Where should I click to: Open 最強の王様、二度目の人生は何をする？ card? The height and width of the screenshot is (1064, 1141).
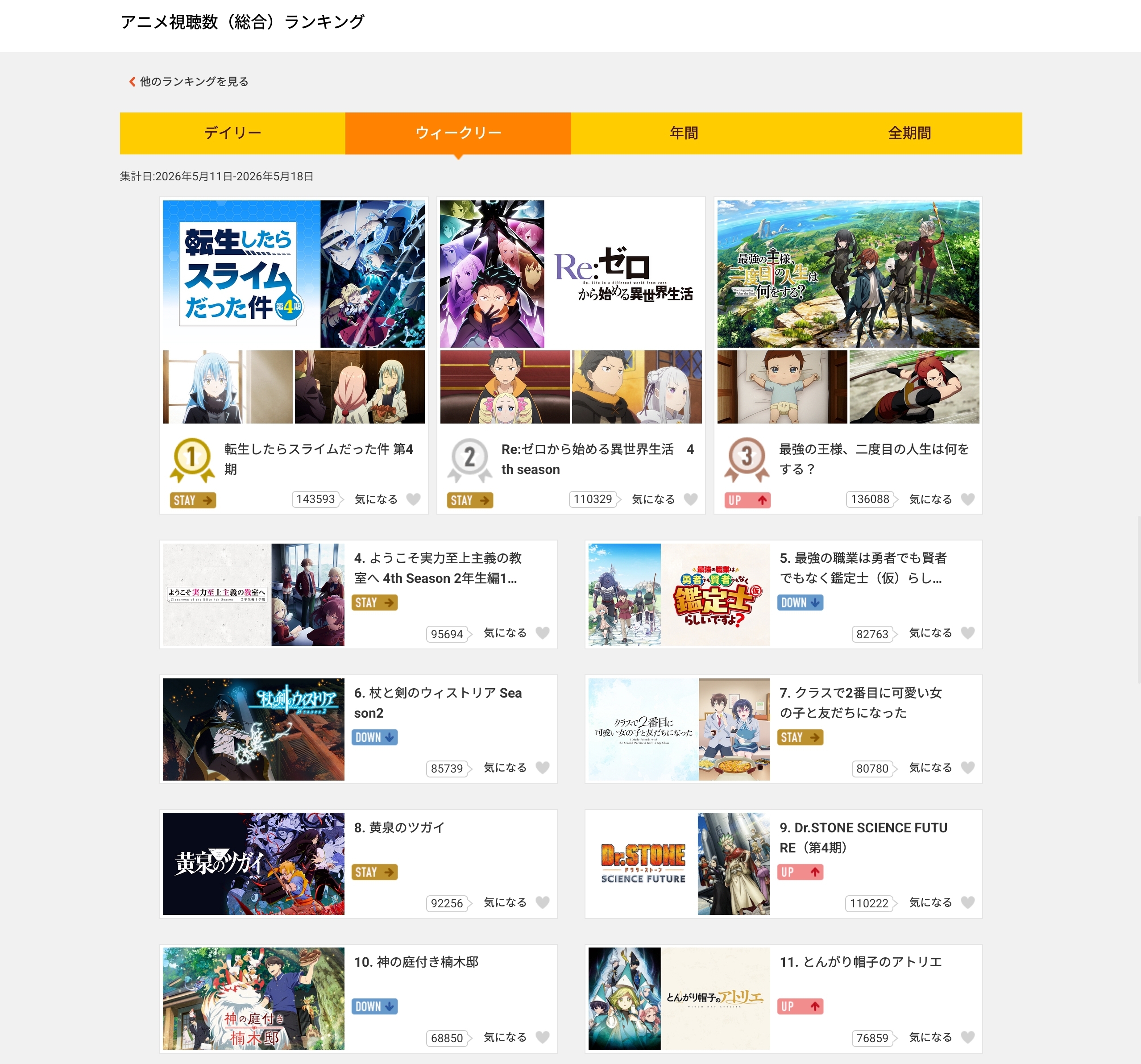tap(848, 355)
